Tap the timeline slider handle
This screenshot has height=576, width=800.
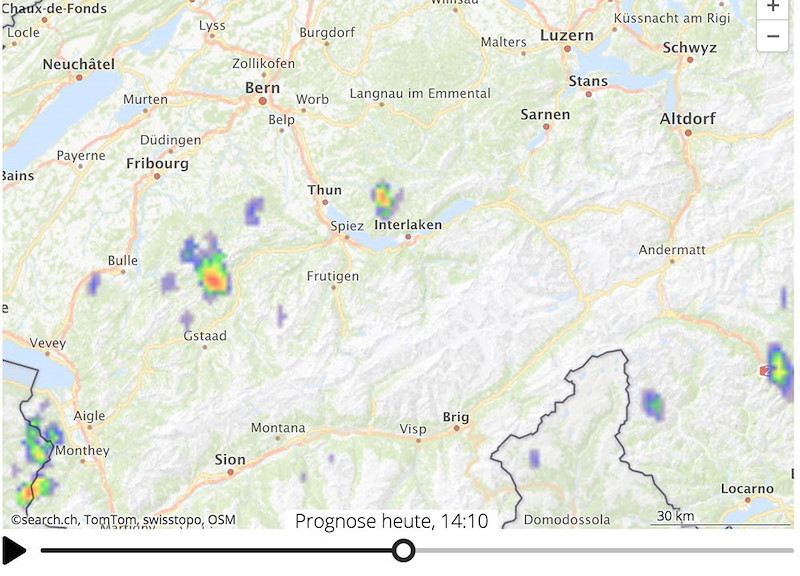point(403,550)
